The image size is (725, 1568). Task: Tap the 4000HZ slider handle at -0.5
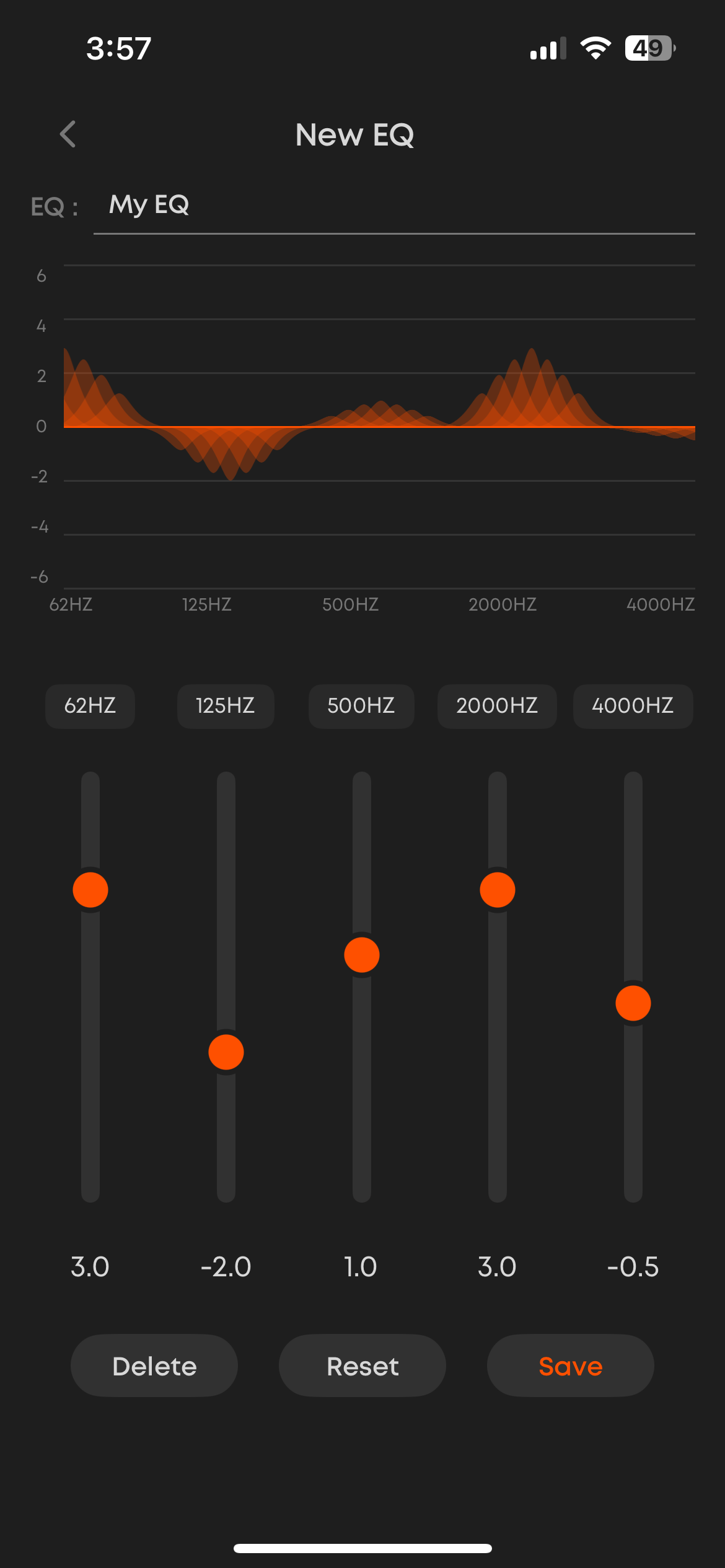[633, 1003]
